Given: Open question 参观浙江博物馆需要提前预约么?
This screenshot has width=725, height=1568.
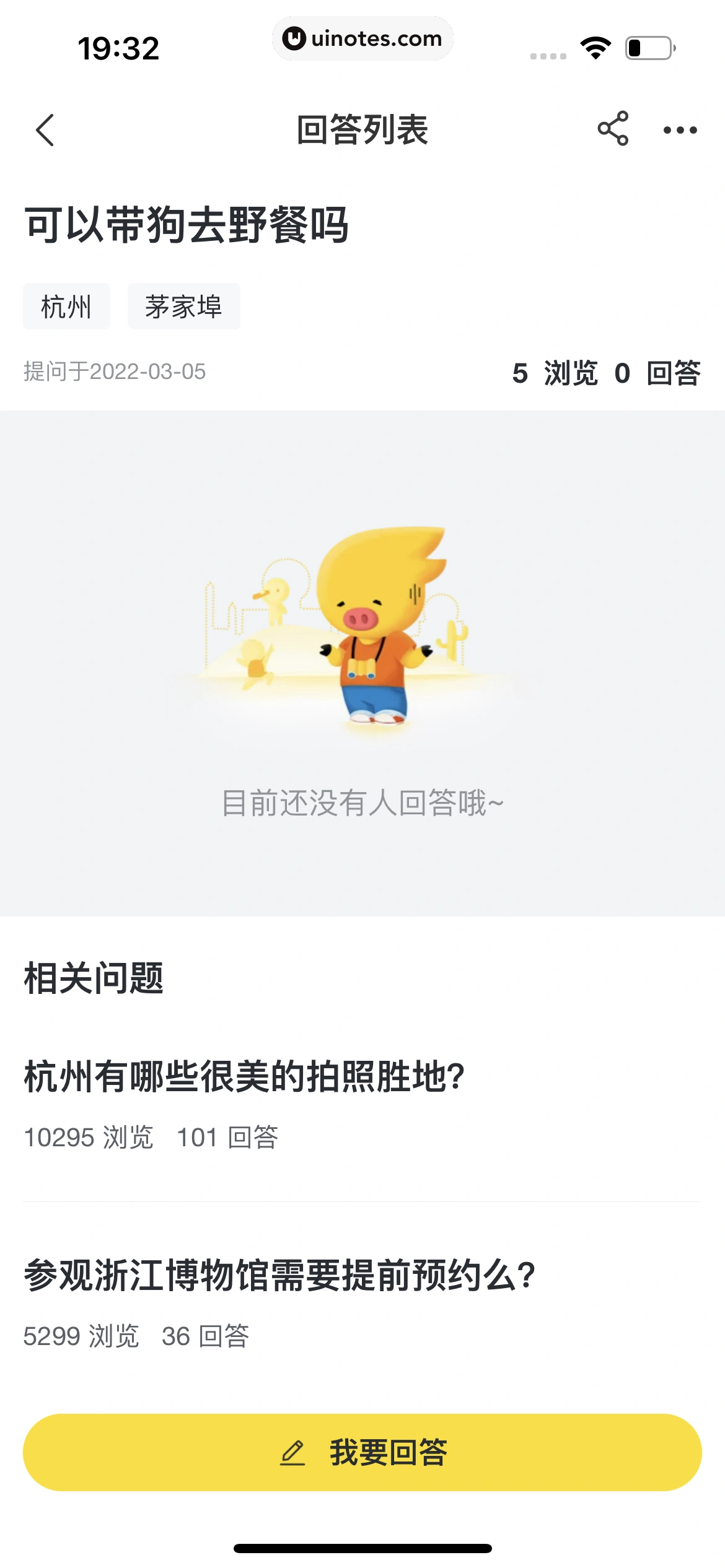Looking at the screenshot, I should [x=279, y=1276].
